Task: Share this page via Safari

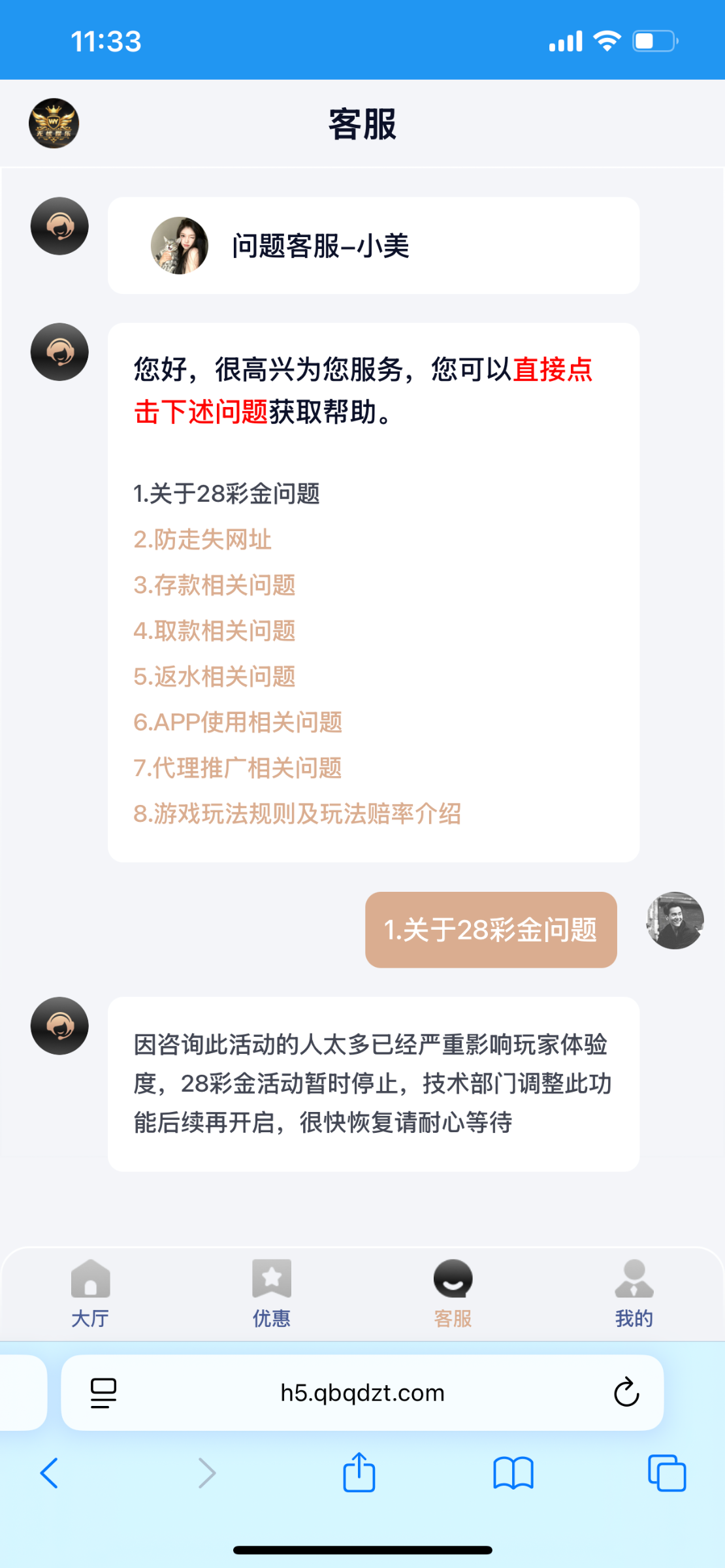Action: (359, 1473)
